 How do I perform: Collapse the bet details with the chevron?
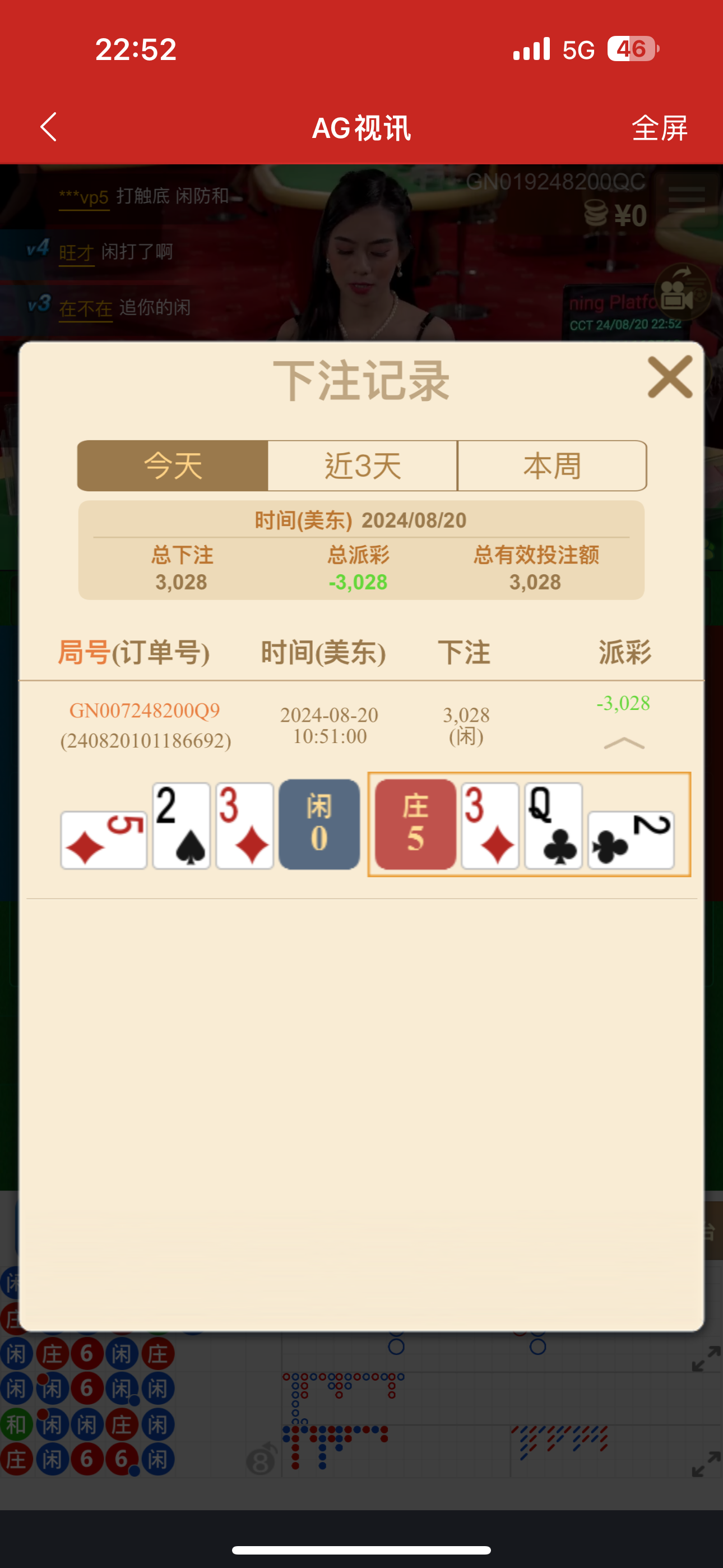(624, 743)
